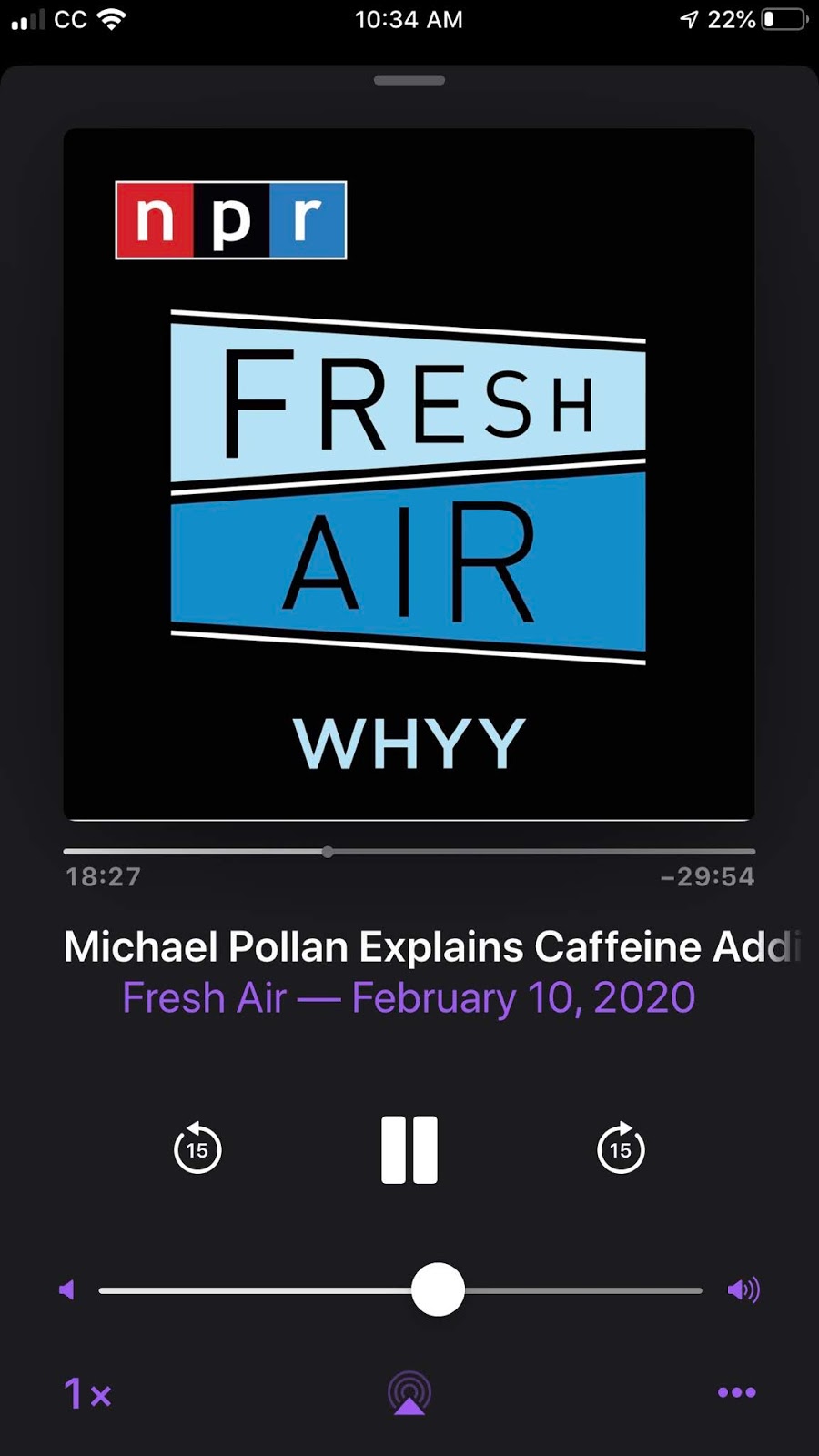Screen dimensions: 819x1456
Task: Open Fresh Air — February 10, 2020 link
Action: point(409,998)
